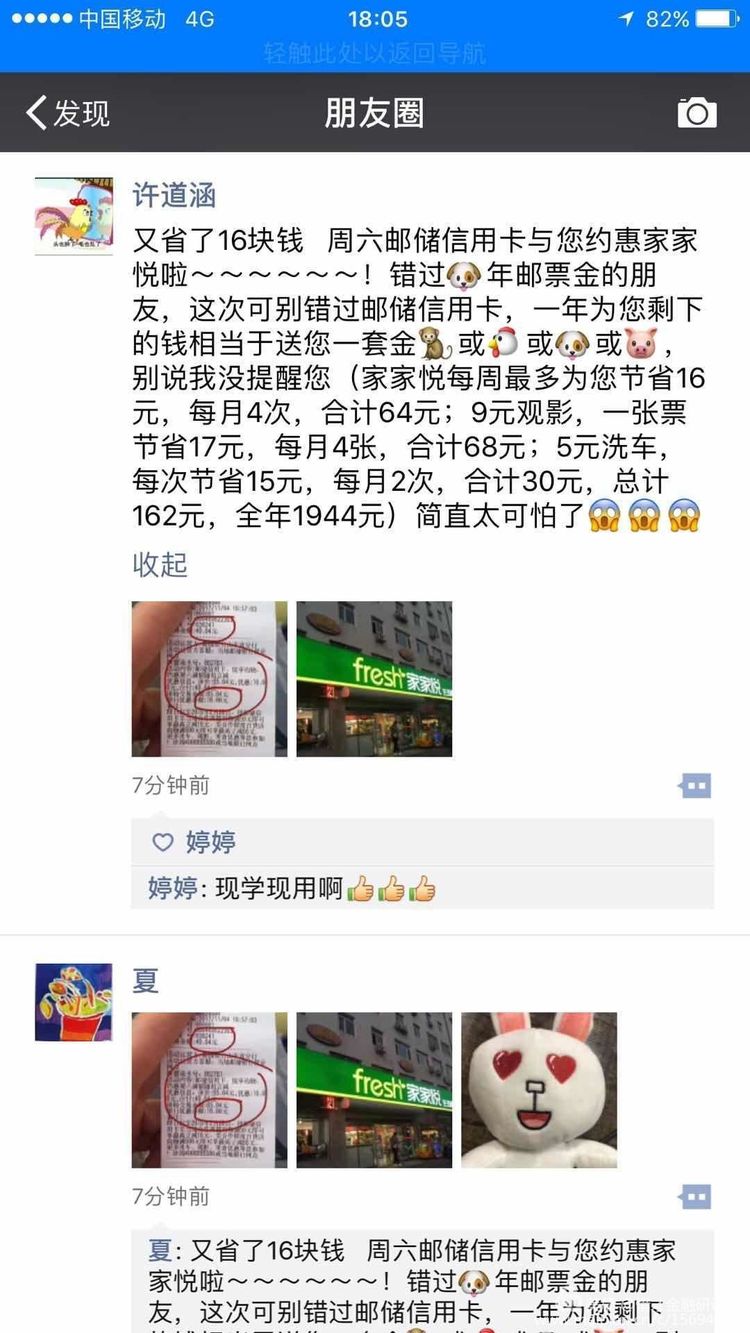The height and width of the screenshot is (1333, 750).
Task: Go back to 发现 page
Action: pos(68,113)
